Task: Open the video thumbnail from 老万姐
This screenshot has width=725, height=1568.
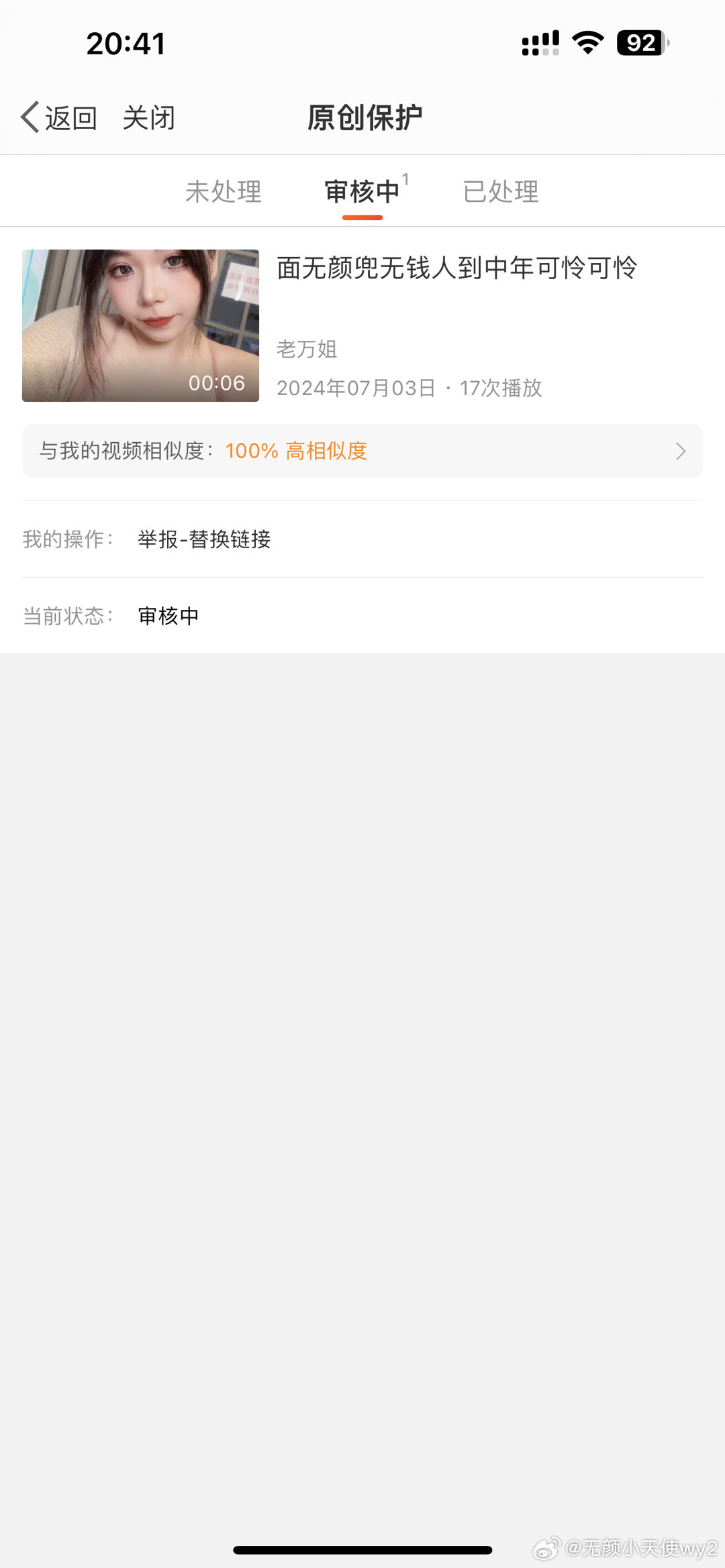Action: pyautogui.click(x=140, y=325)
